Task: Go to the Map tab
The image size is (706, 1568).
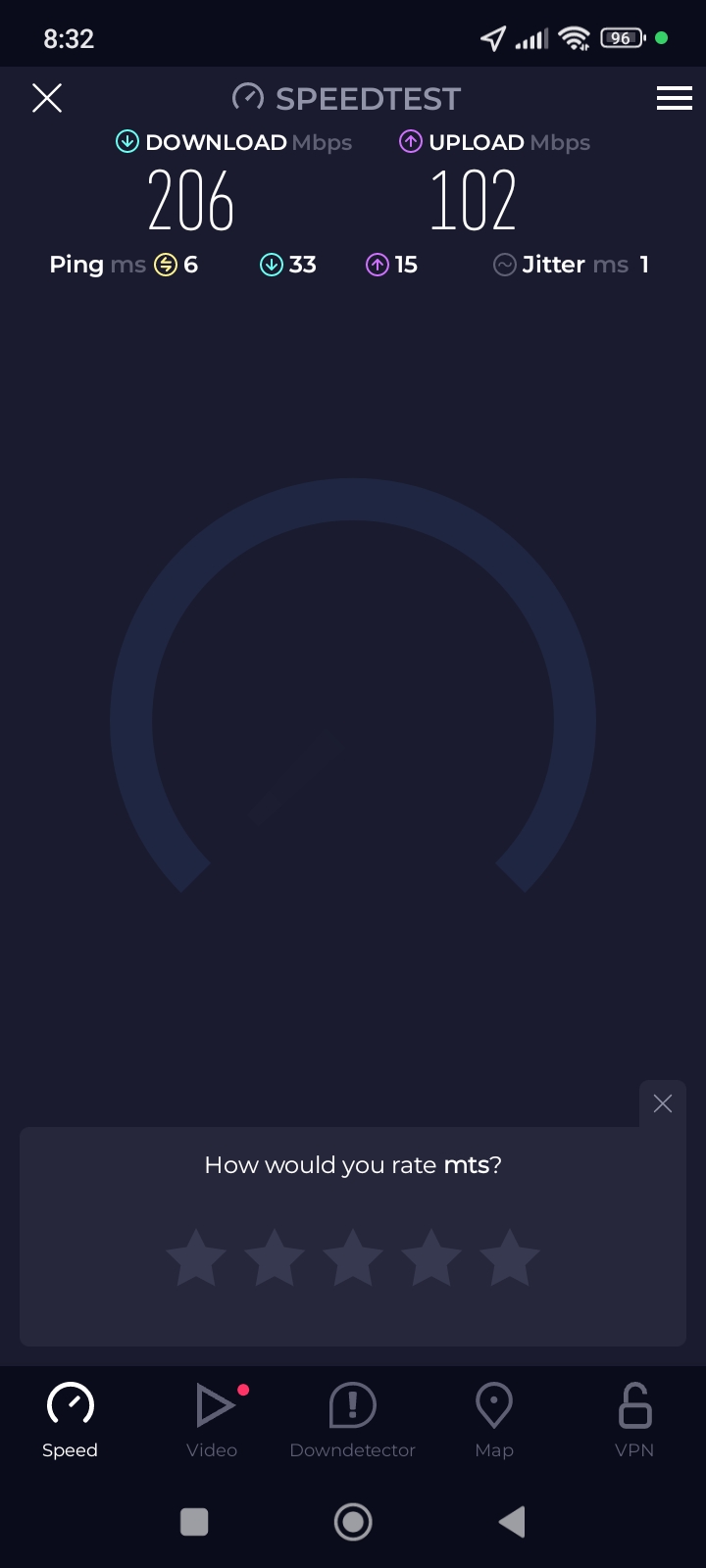Action: (x=494, y=1420)
